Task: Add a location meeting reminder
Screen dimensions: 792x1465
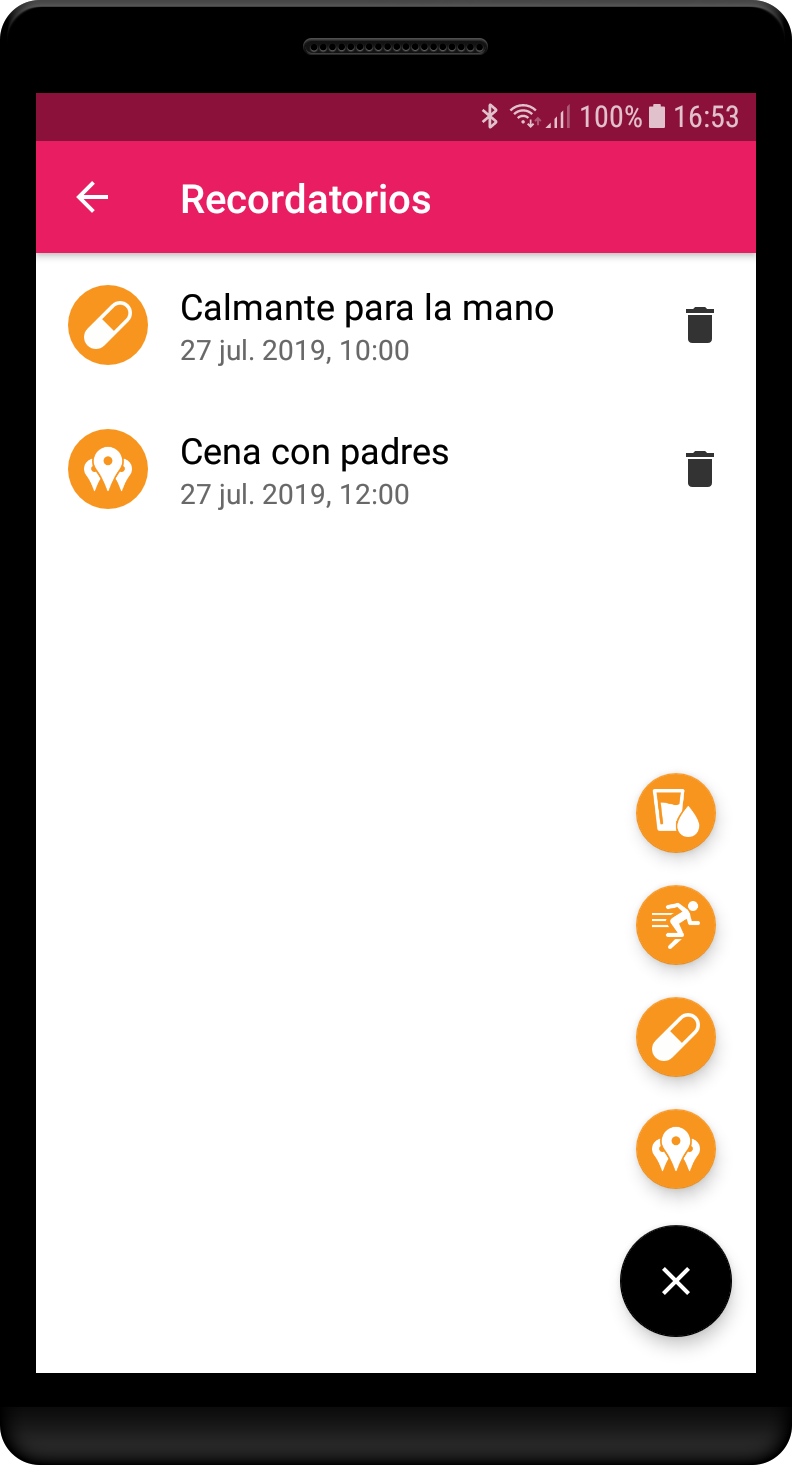Action: point(676,1149)
